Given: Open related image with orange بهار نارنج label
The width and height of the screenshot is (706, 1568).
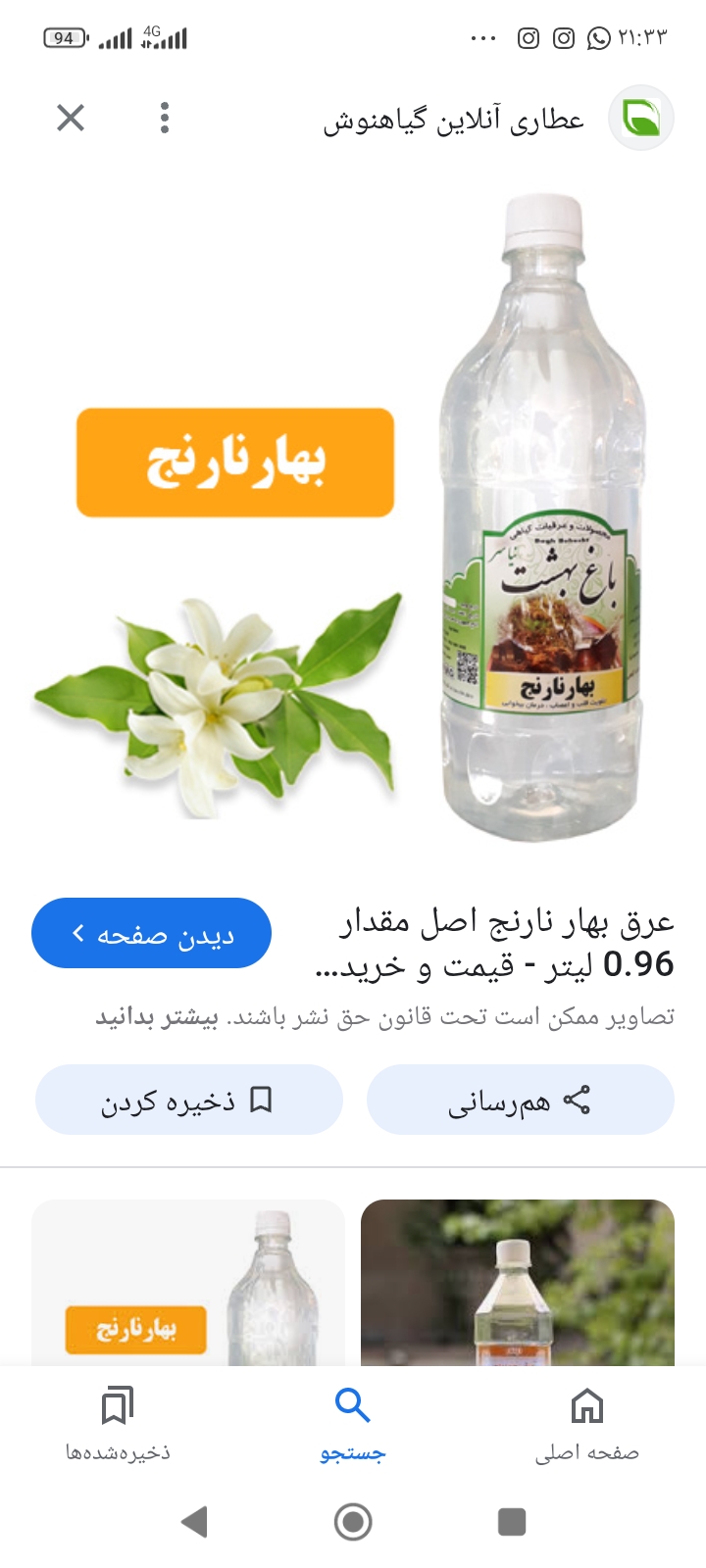Looking at the screenshot, I should [x=188, y=1284].
